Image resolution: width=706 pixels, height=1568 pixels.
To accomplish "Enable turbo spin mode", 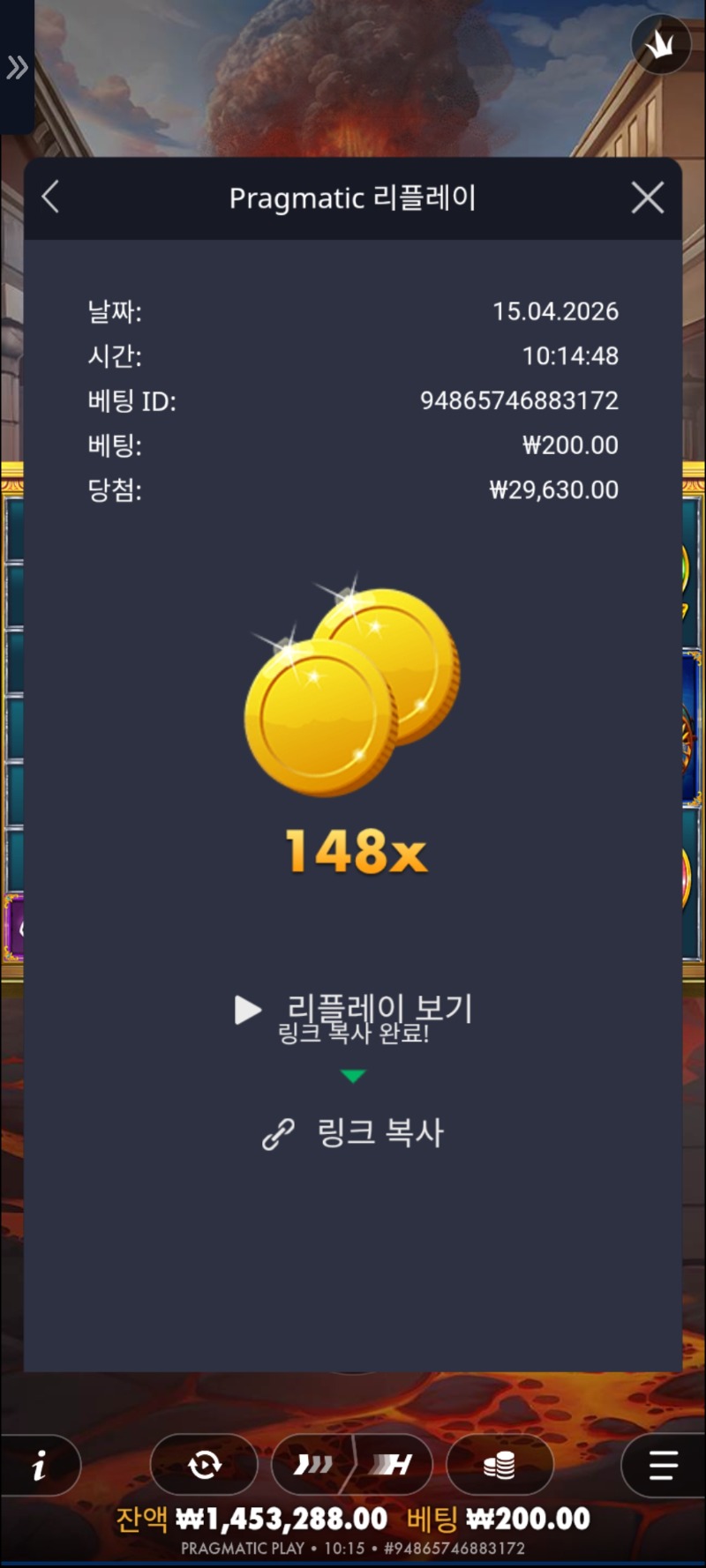I will (x=393, y=1466).
